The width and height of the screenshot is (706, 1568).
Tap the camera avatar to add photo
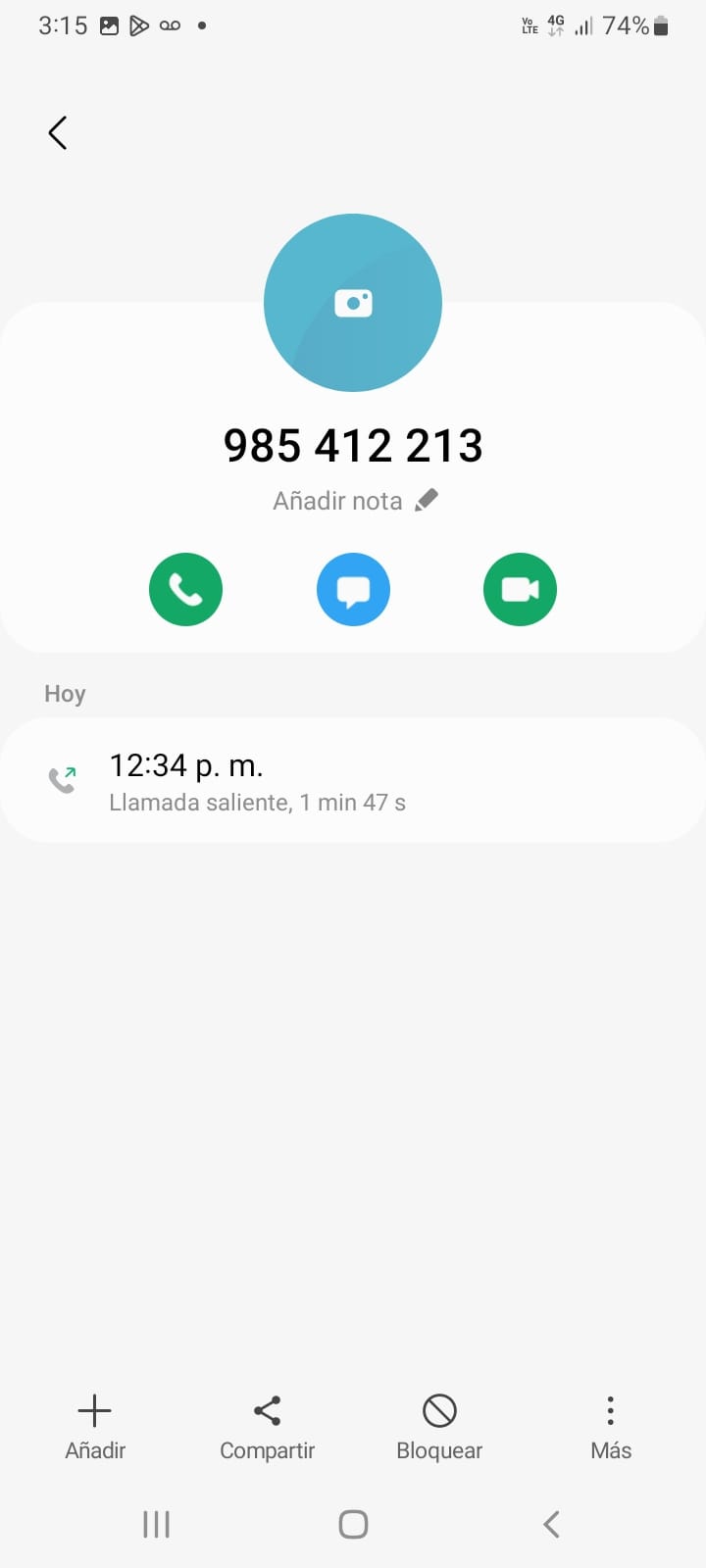(x=353, y=303)
